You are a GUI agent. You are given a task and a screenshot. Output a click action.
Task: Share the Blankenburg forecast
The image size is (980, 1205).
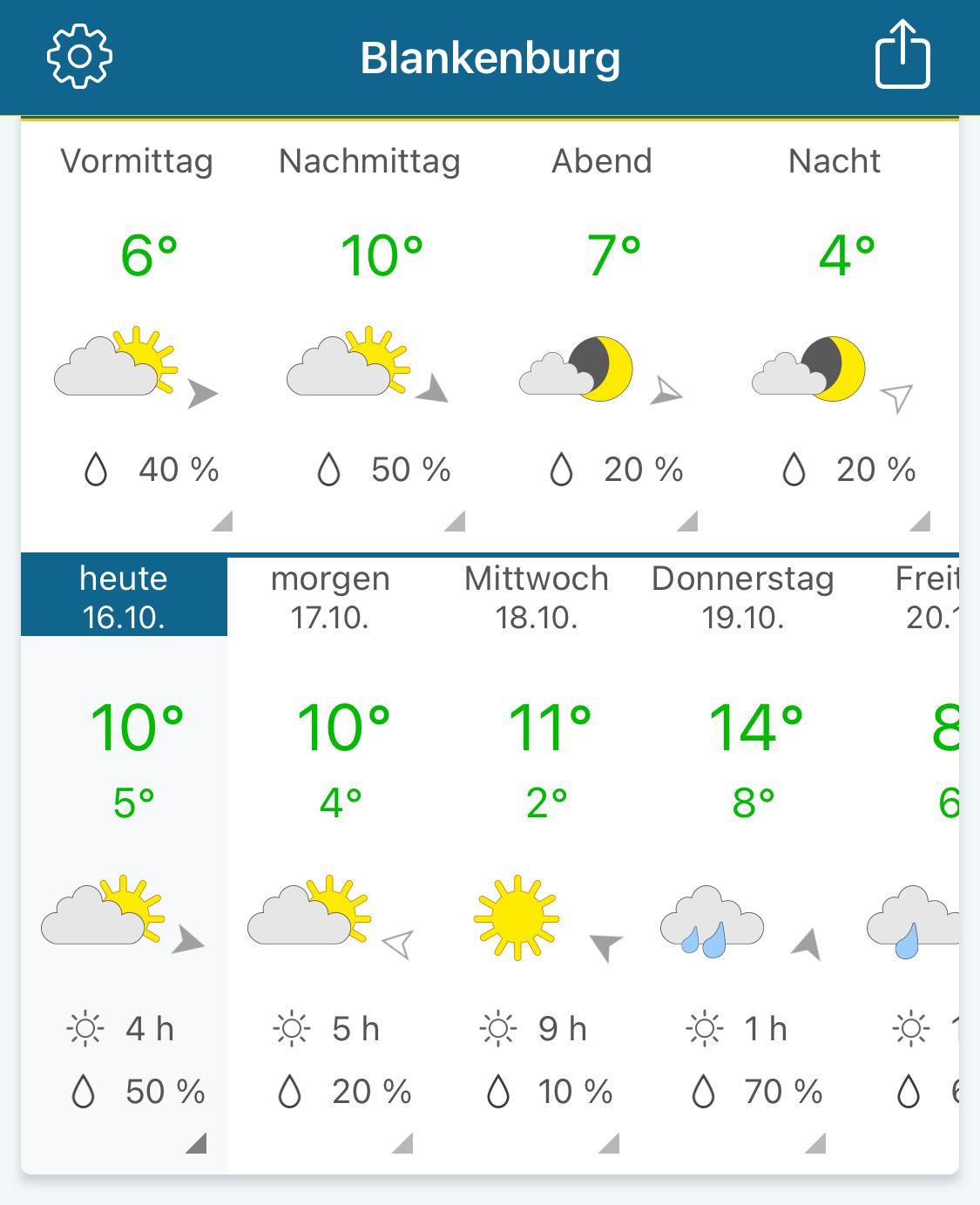pyautogui.click(x=902, y=56)
